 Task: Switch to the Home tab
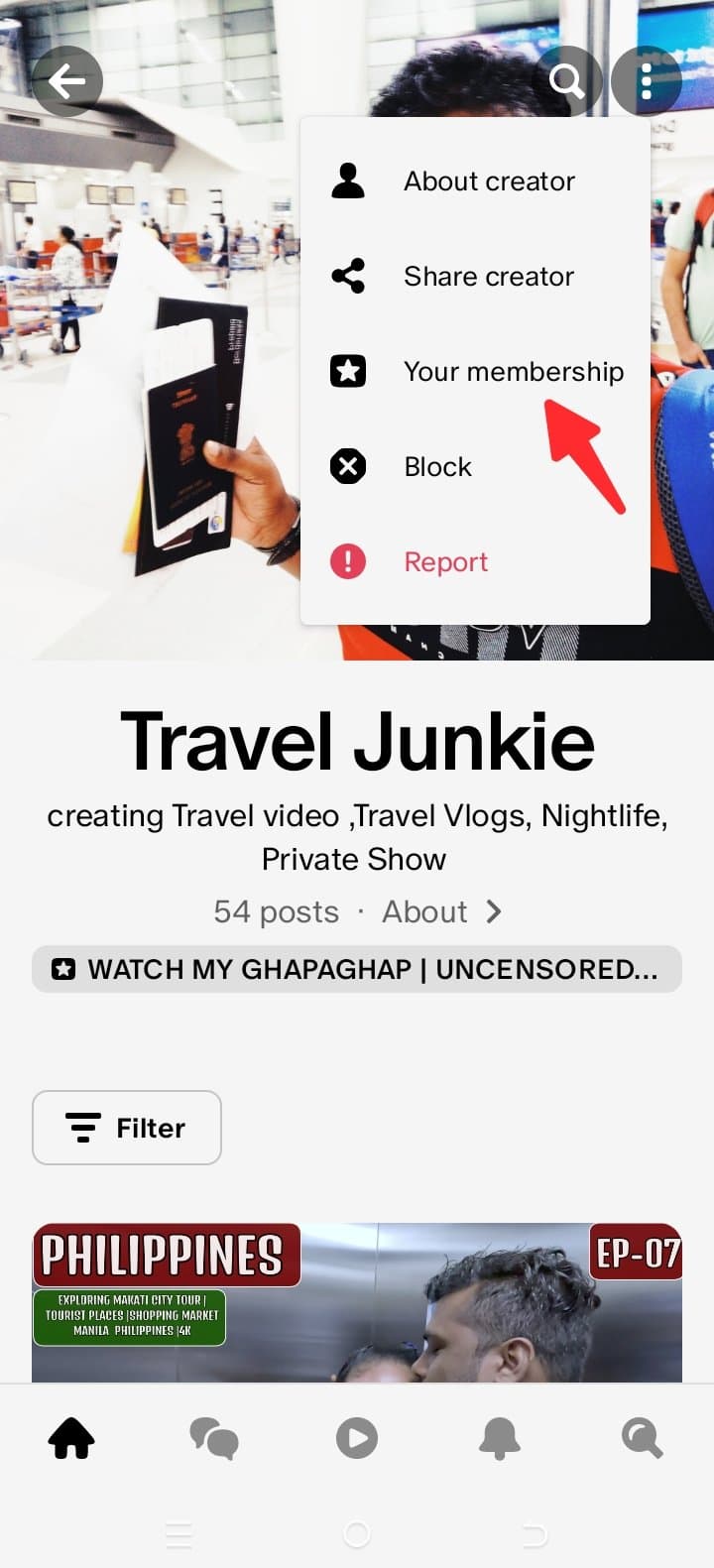[x=71, y=1438]
